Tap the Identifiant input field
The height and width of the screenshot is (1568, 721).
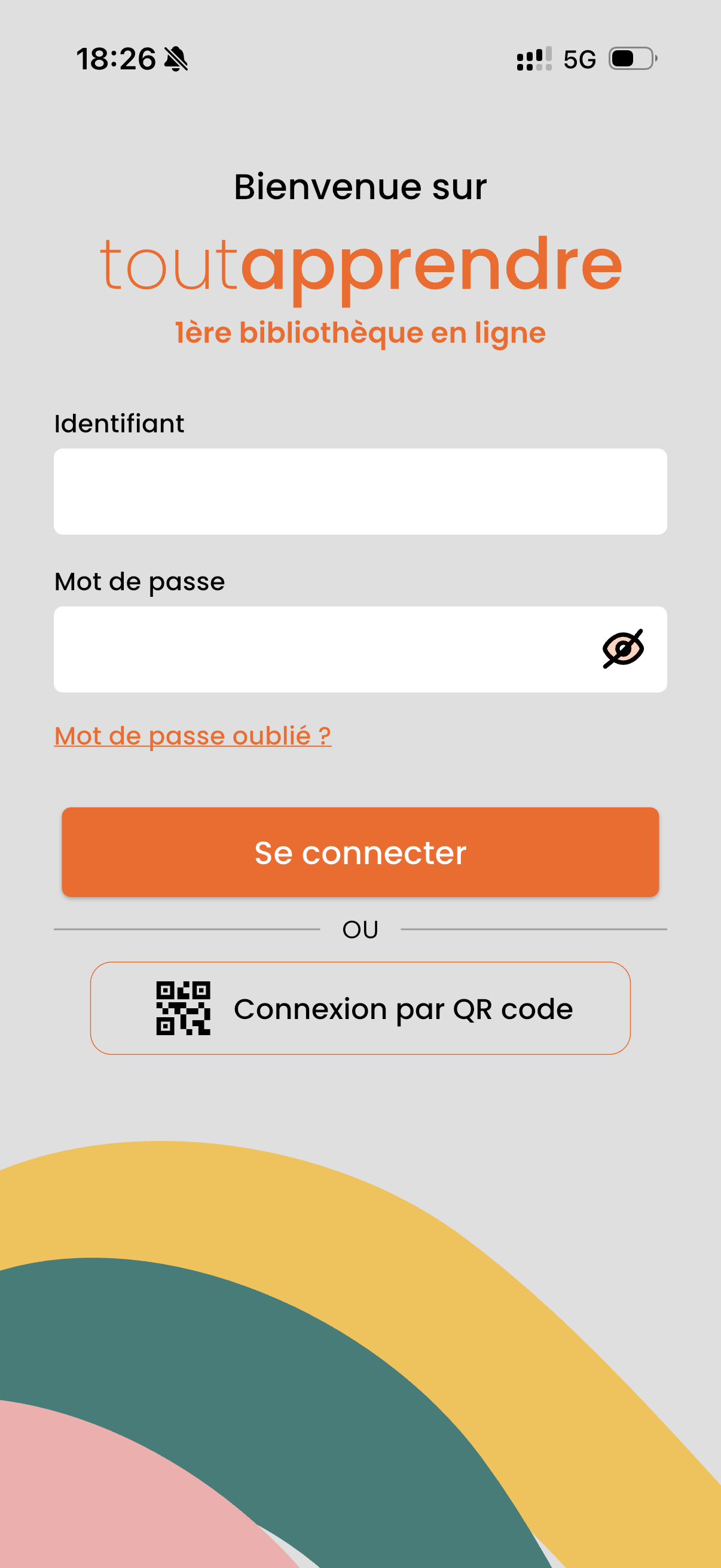pos(360,491)
